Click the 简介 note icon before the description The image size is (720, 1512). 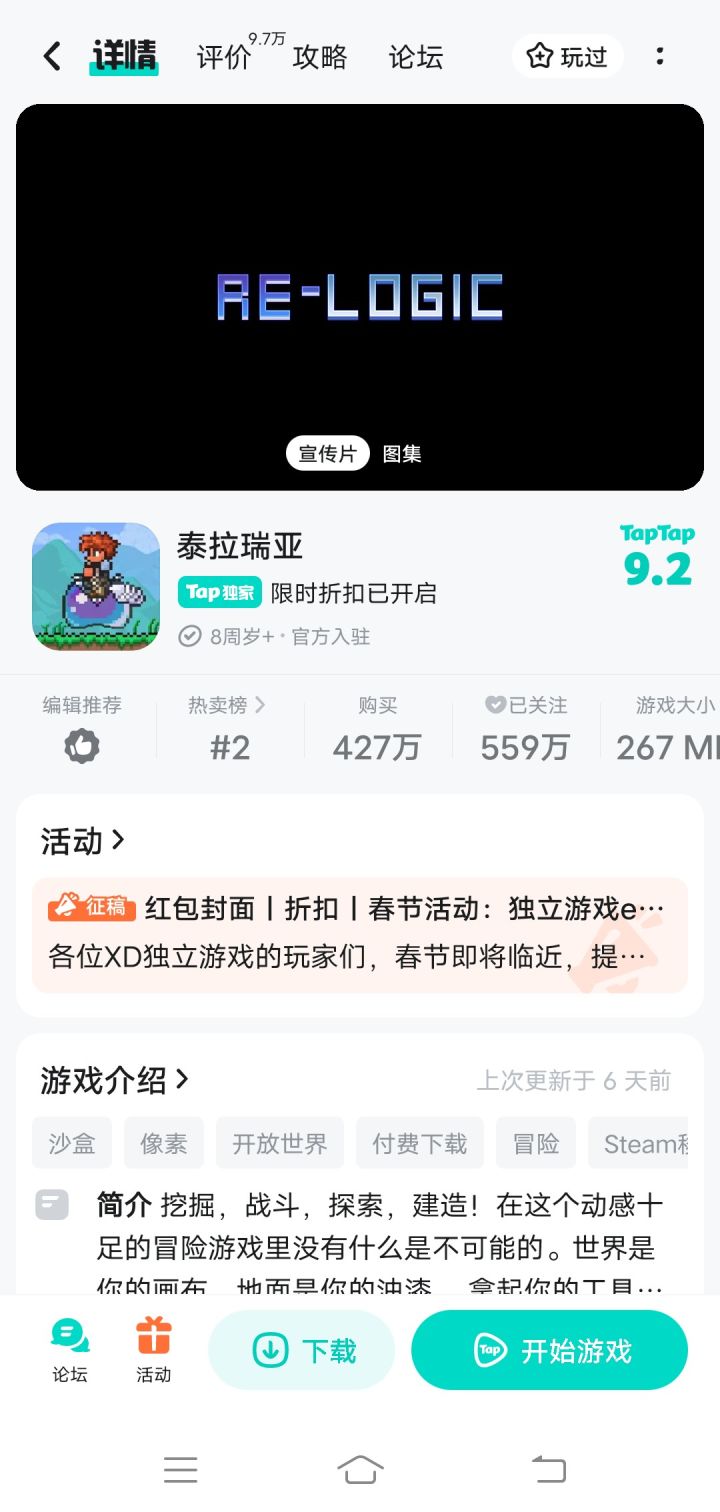(51, 1204)
